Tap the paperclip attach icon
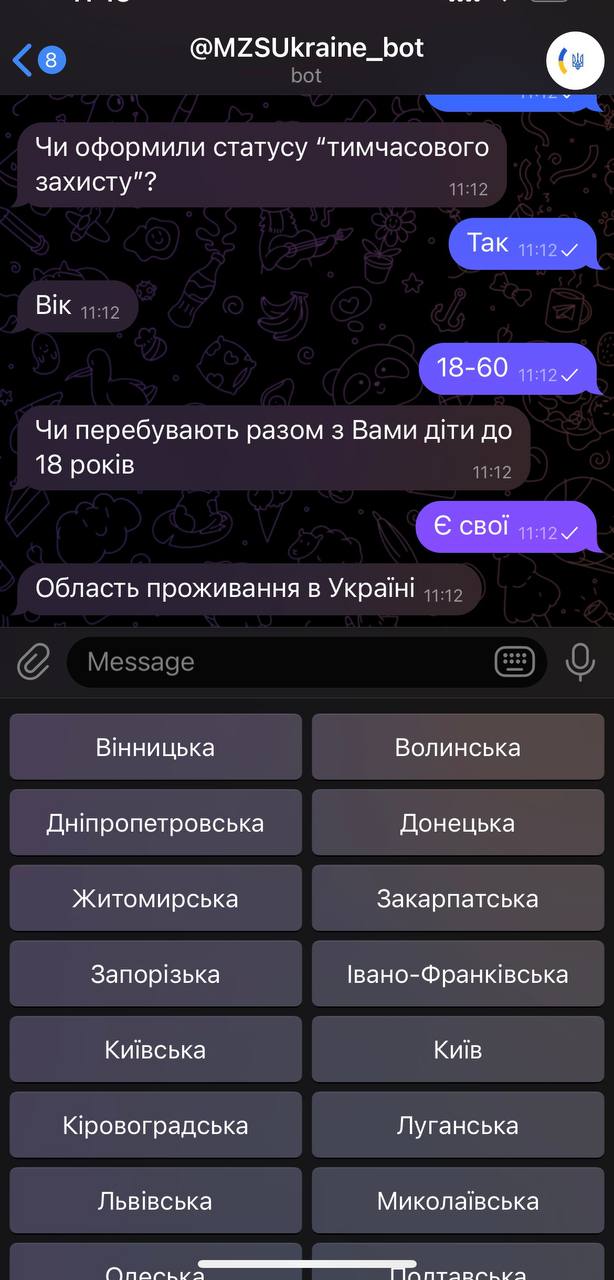The height and width of the screenshot is (1280, 614). pos(33,661)
